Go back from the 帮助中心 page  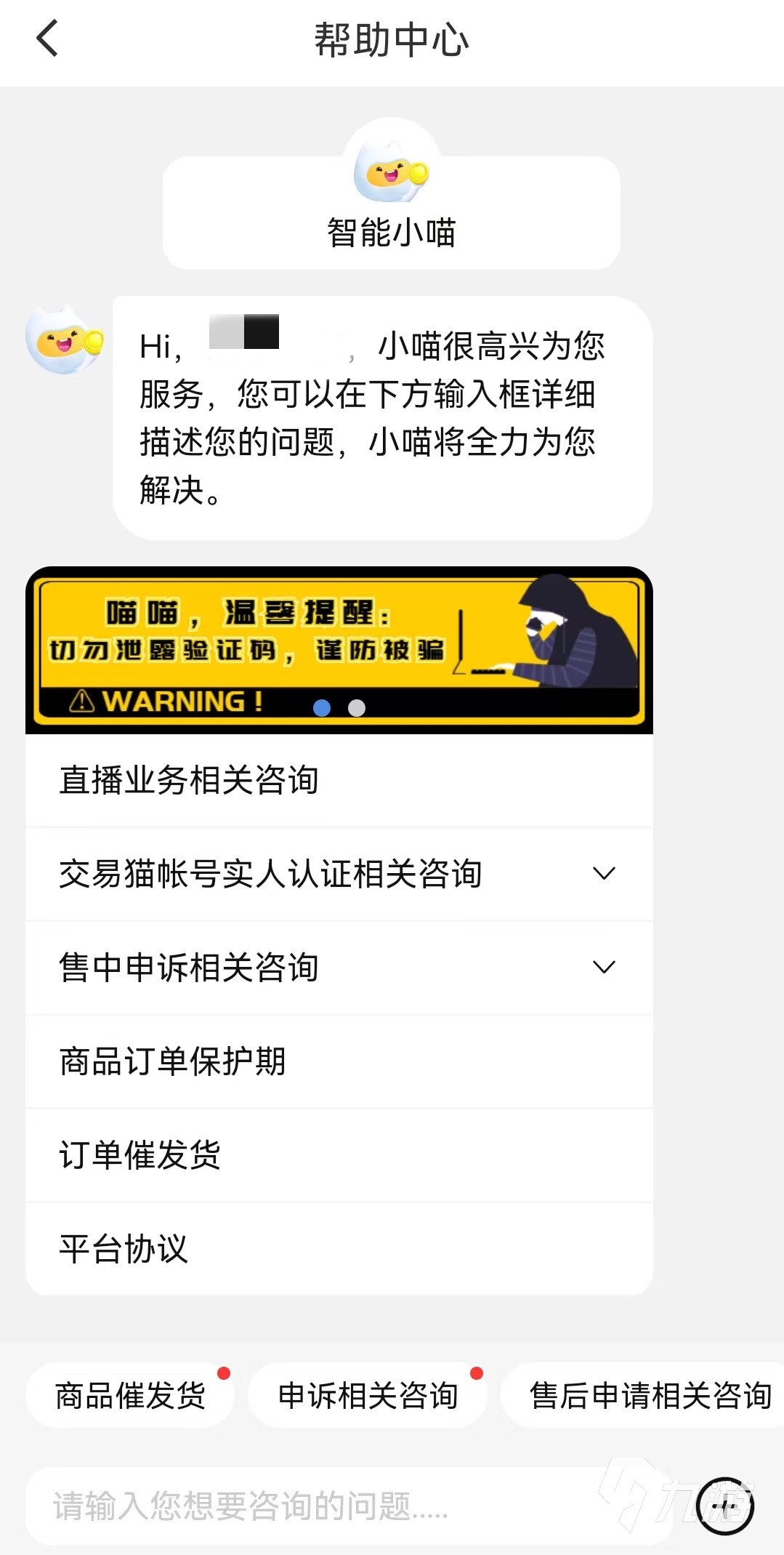(x=47, y=39)
